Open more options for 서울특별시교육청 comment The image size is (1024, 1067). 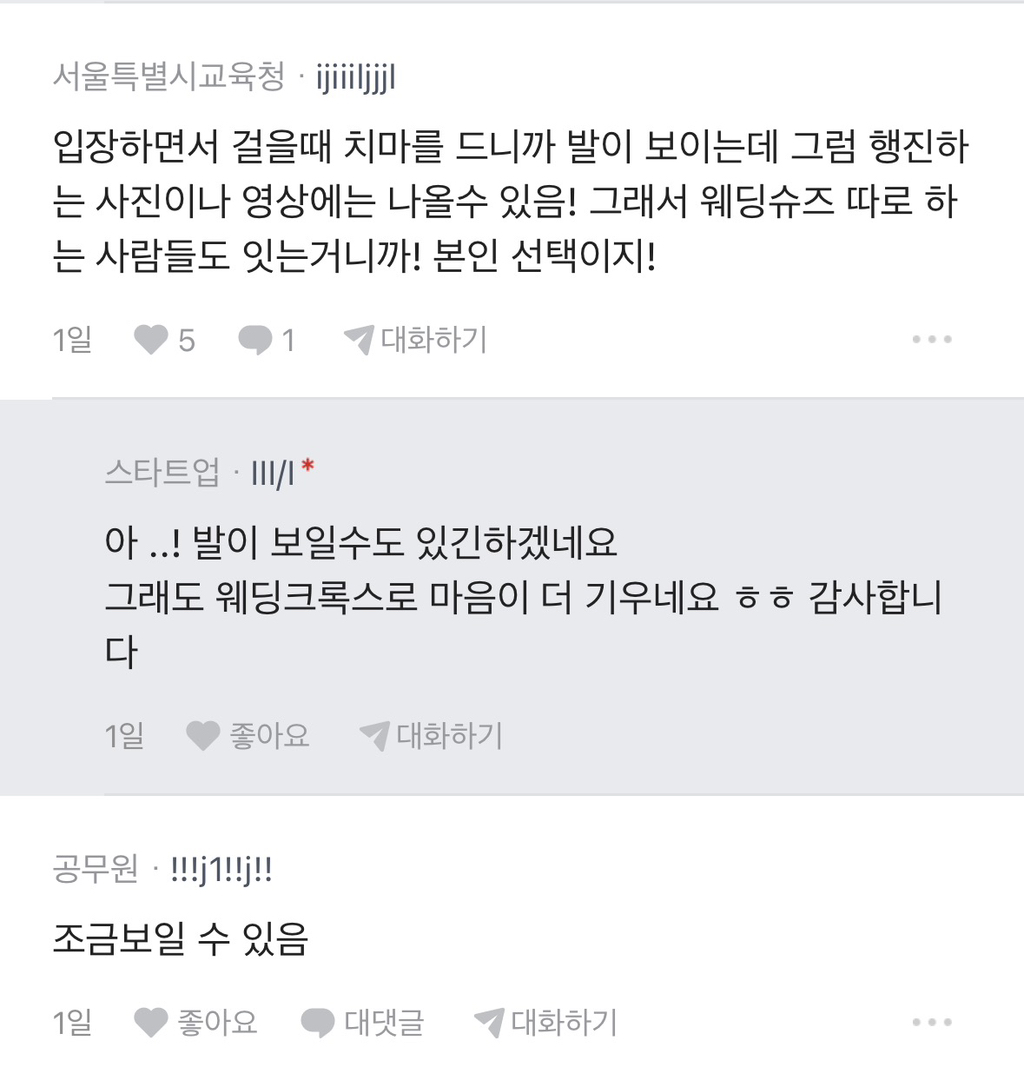pos(932,340)
